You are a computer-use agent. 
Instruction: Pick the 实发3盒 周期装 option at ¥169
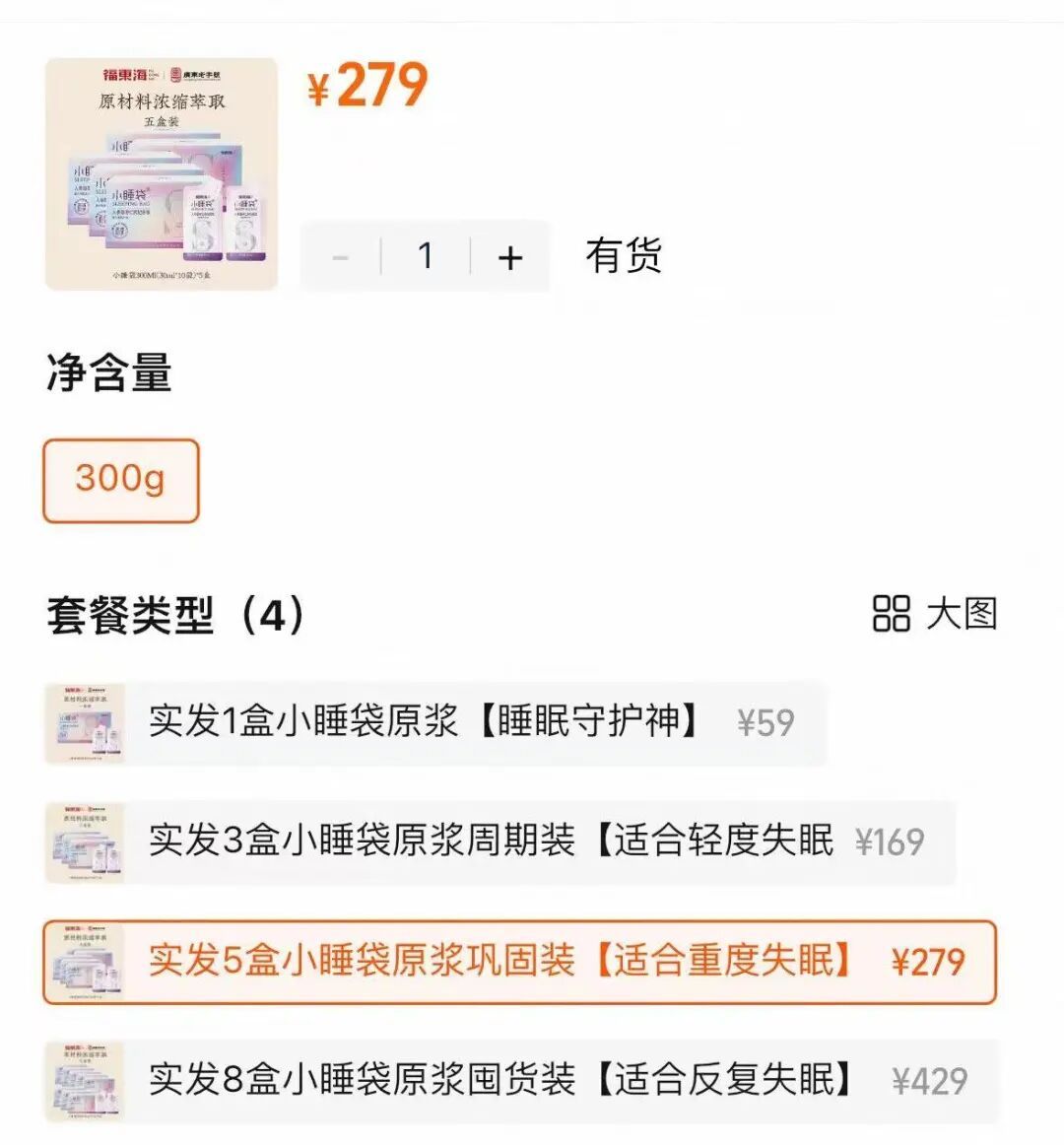point(499,842)
